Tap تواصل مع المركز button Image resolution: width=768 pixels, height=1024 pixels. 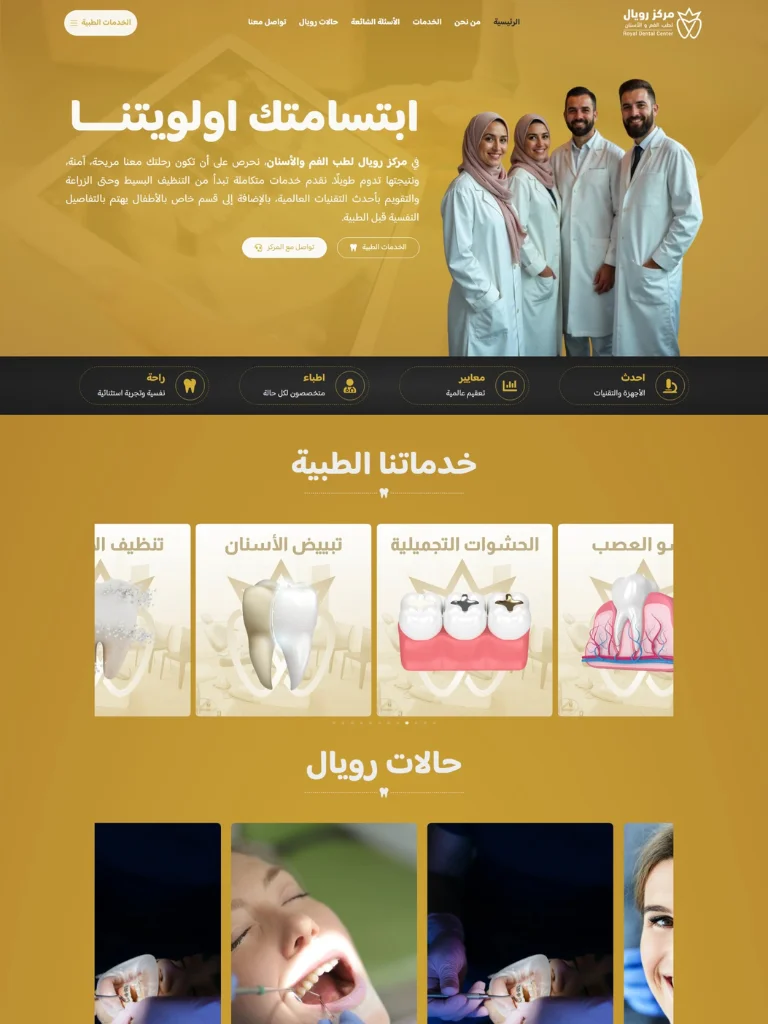click(284, 247)
